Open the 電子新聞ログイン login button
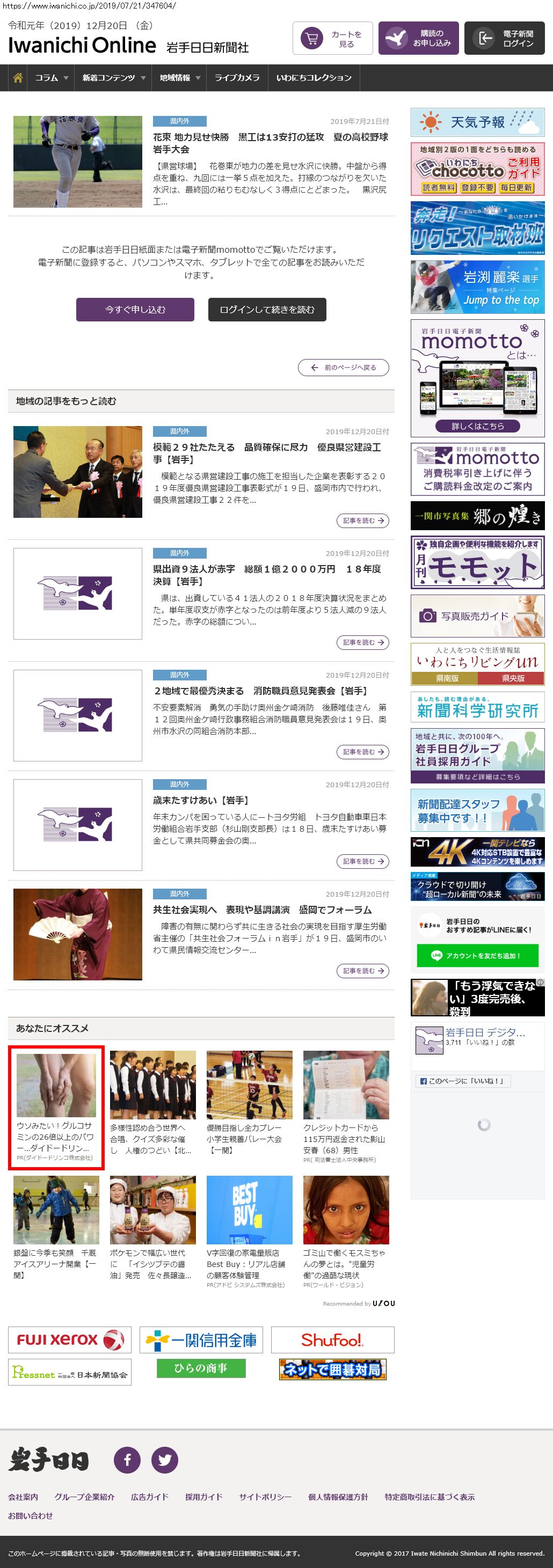The image size is (553, 1568). [504, 38]
